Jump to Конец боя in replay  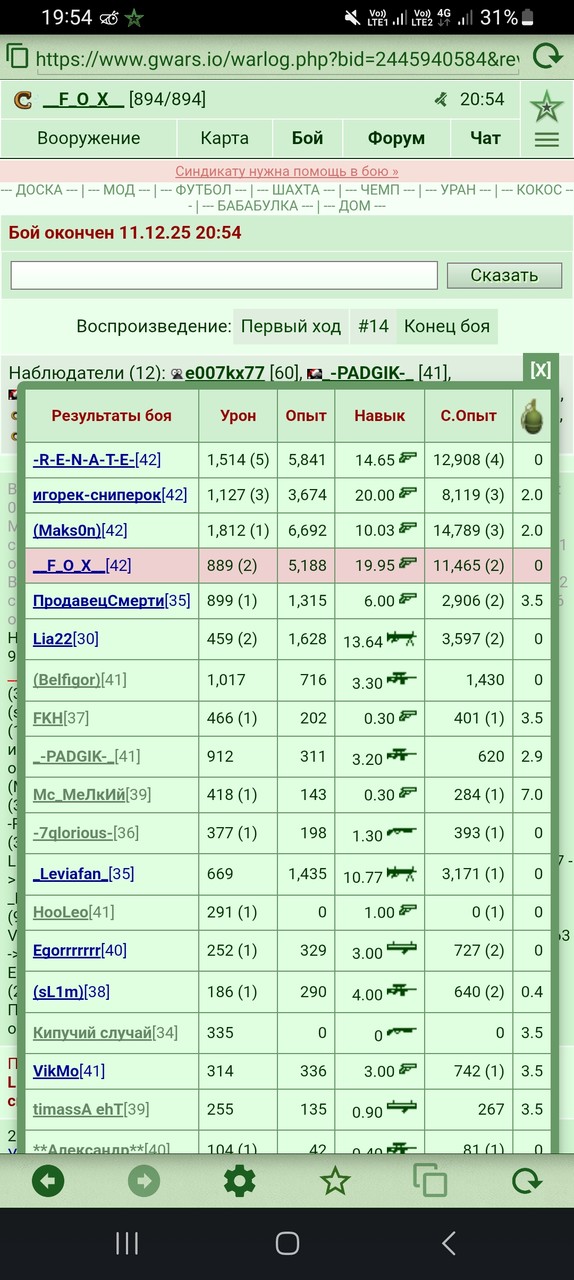[x=447, y=327]
